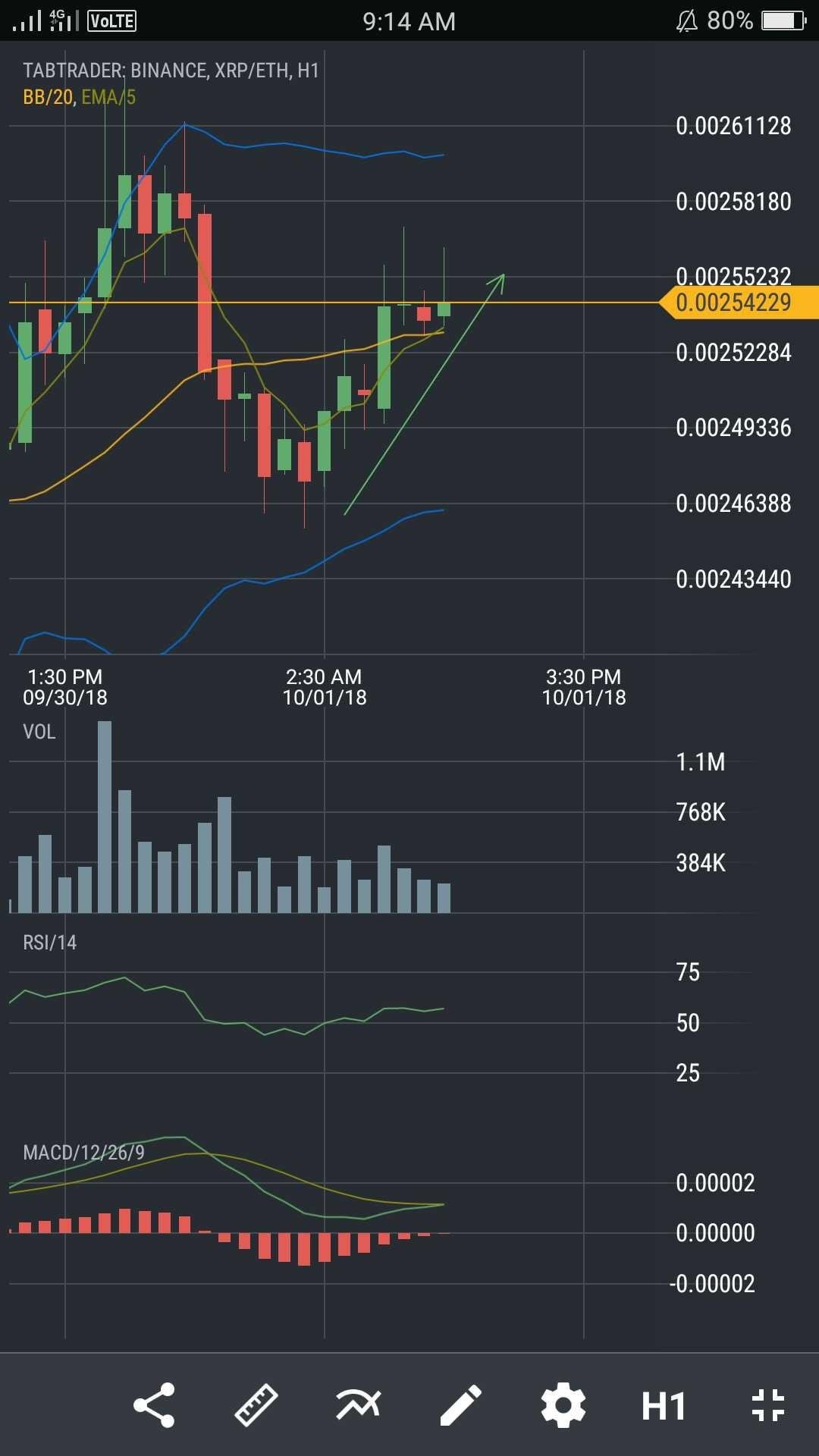The width and height of the screenshot is (819, 1456).
Task: Open chart settings gear
Action: coord(563,1405)
